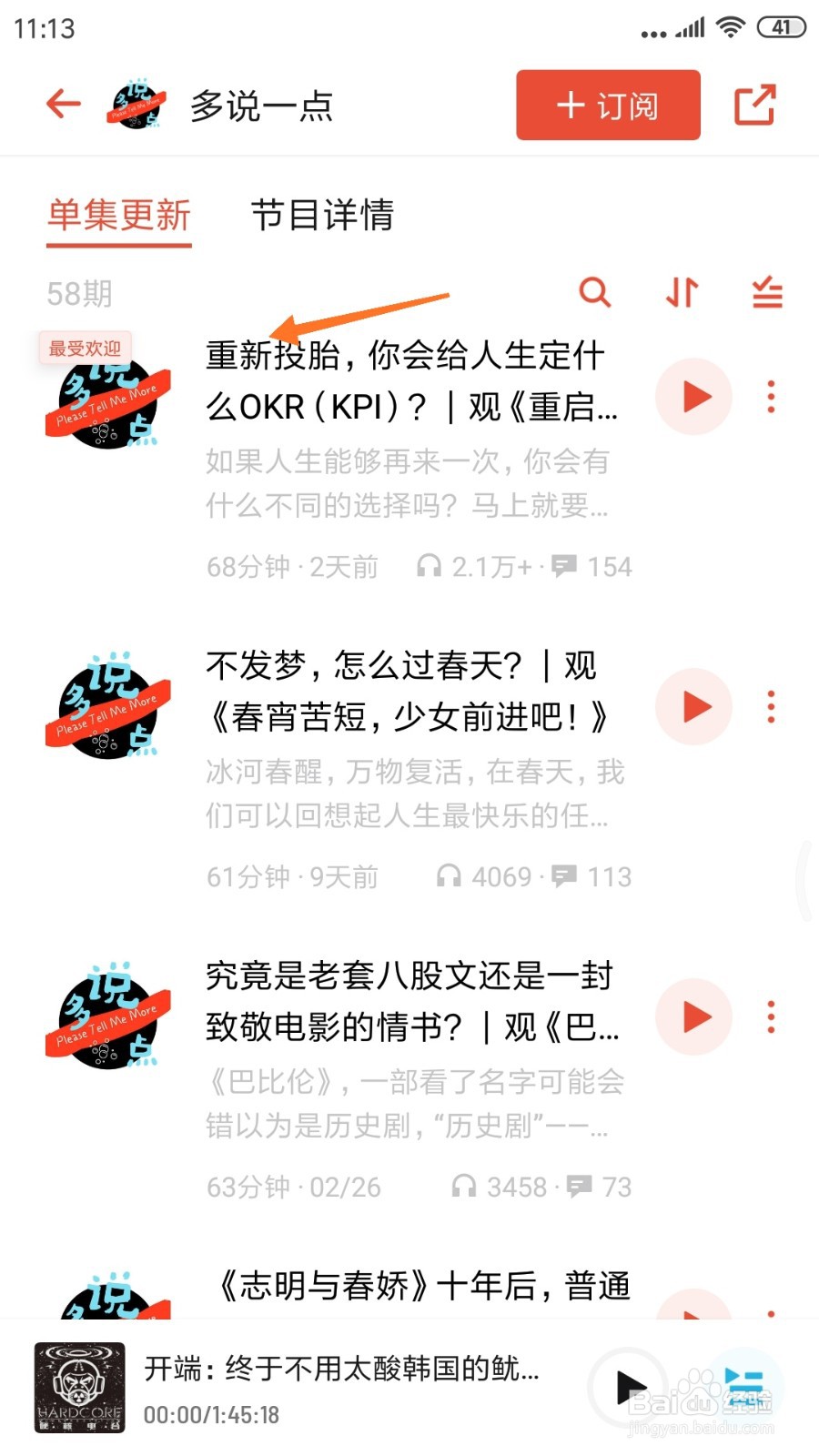Play the 春宵苦短 episode
The height and width of the screenshot is (1456, 819).
(693, 707)
